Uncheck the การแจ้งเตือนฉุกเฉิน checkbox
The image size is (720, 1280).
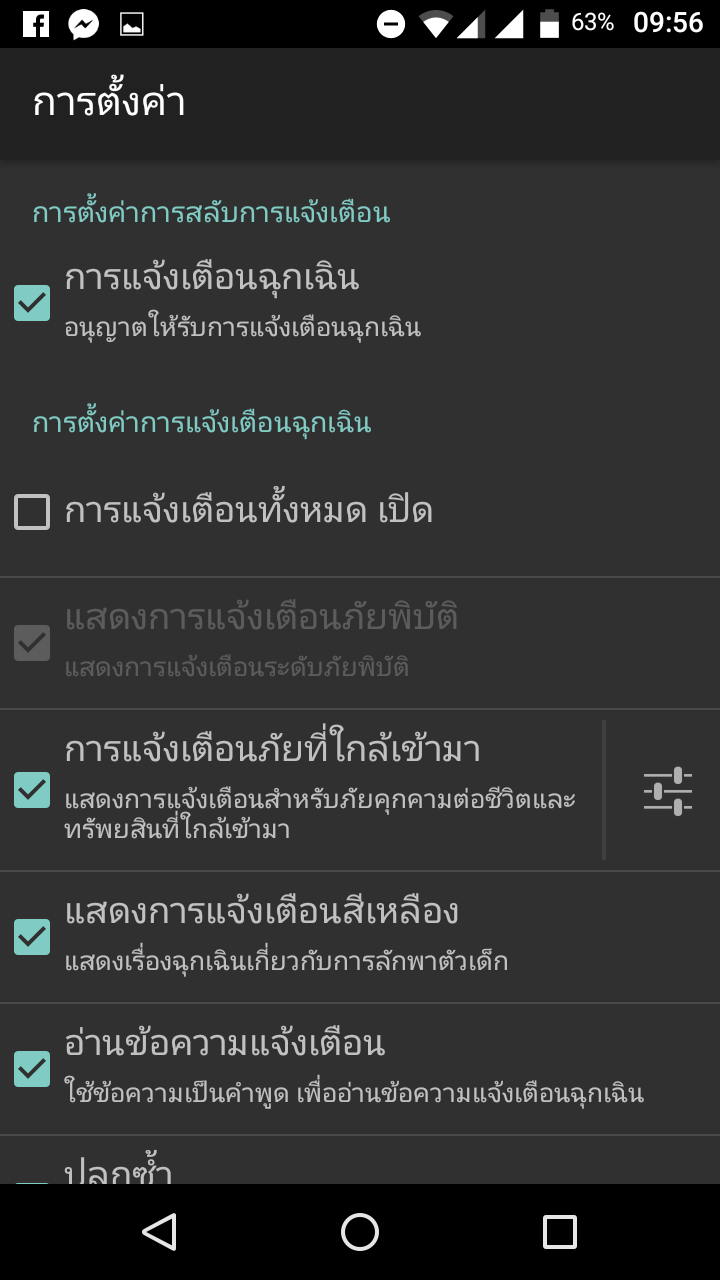click(x=32, y=303)
